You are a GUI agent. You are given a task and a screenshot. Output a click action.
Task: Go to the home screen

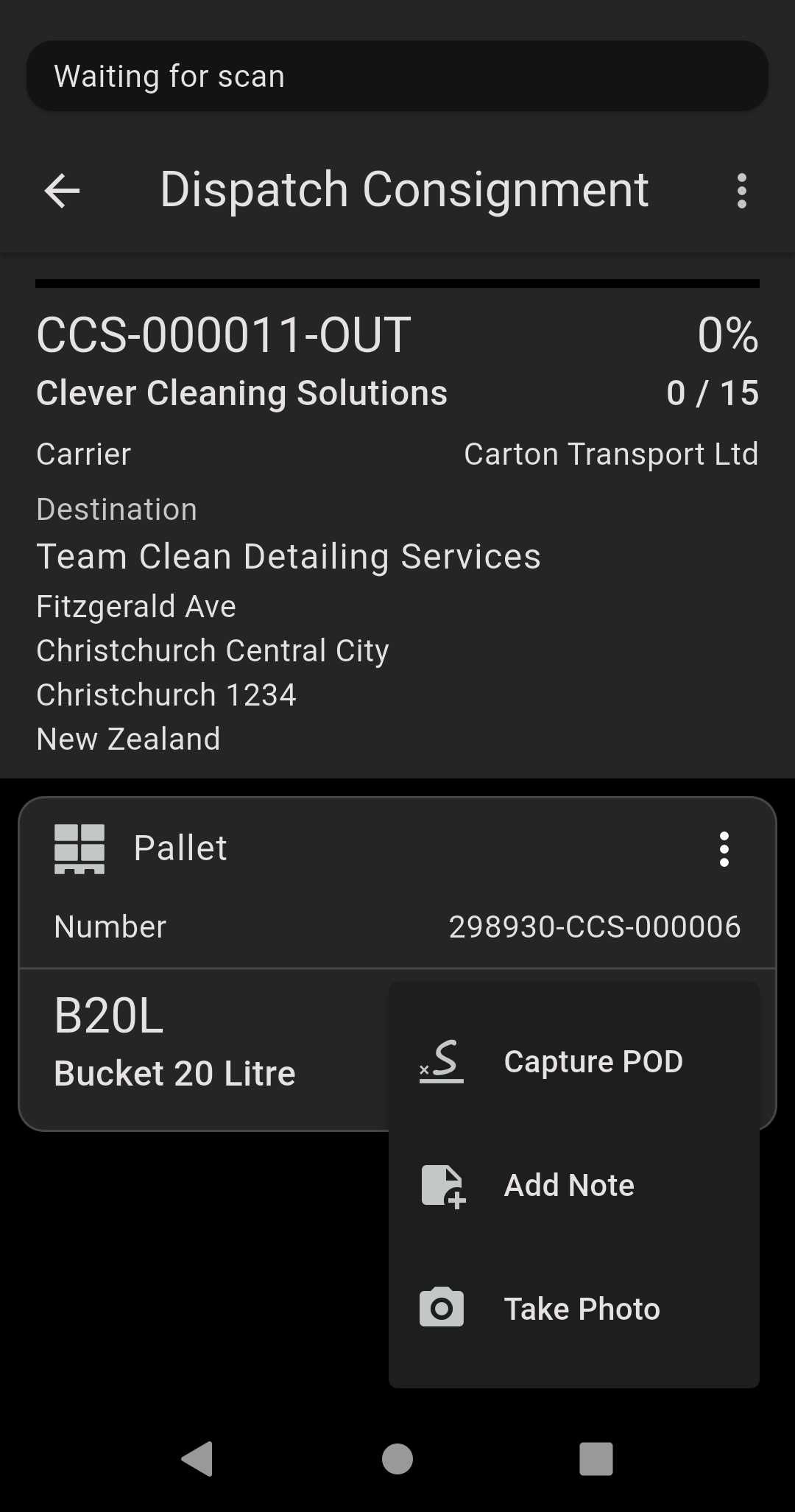397,1458
